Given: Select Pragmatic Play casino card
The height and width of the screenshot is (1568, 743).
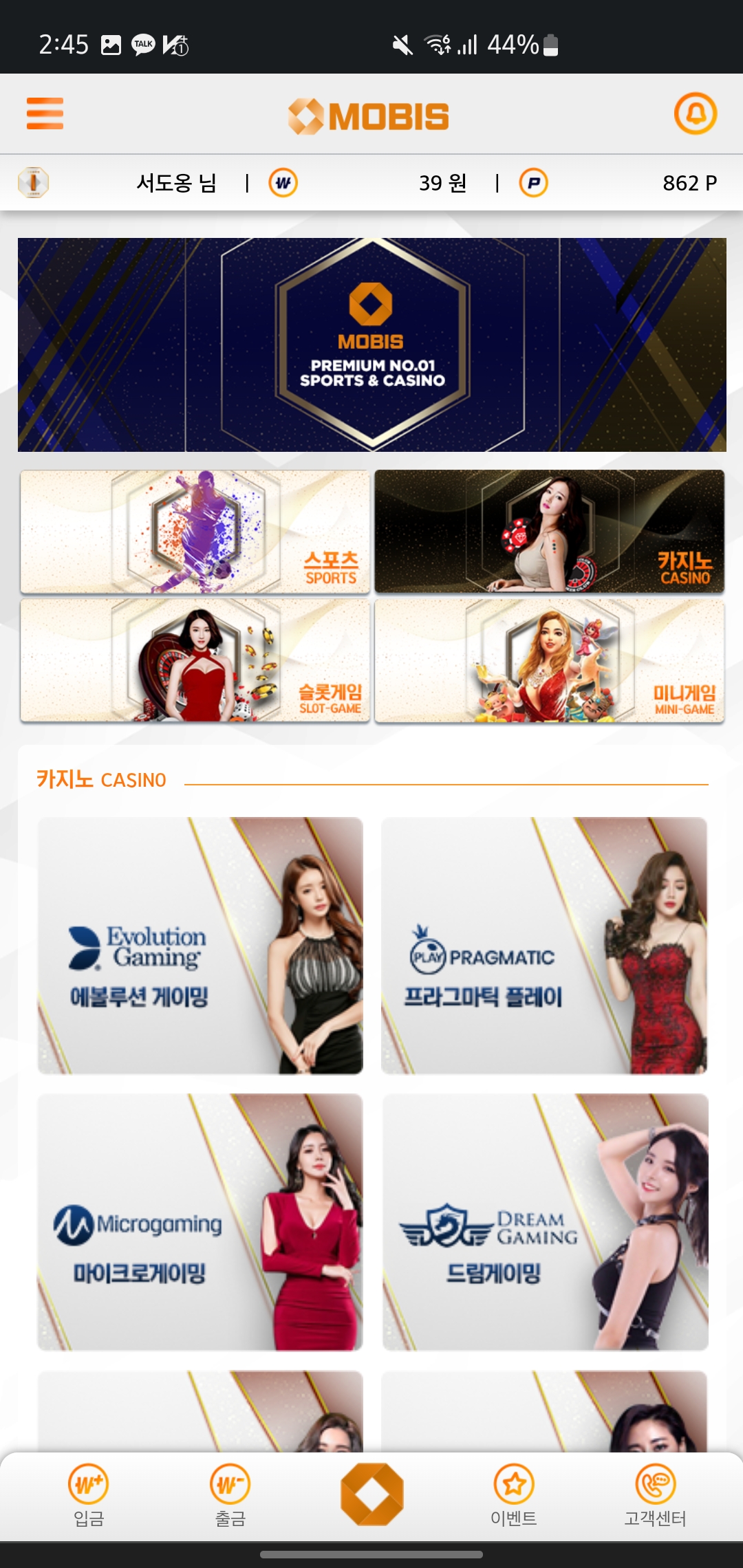Looking at the screenshot, I should click(544, 946).
